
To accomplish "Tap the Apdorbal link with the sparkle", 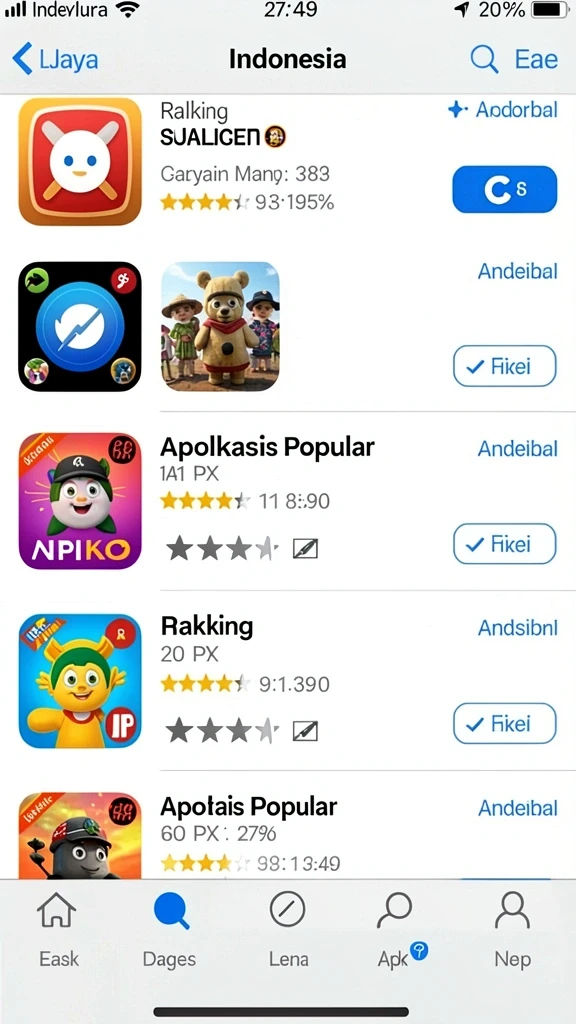I will [503, 110].
